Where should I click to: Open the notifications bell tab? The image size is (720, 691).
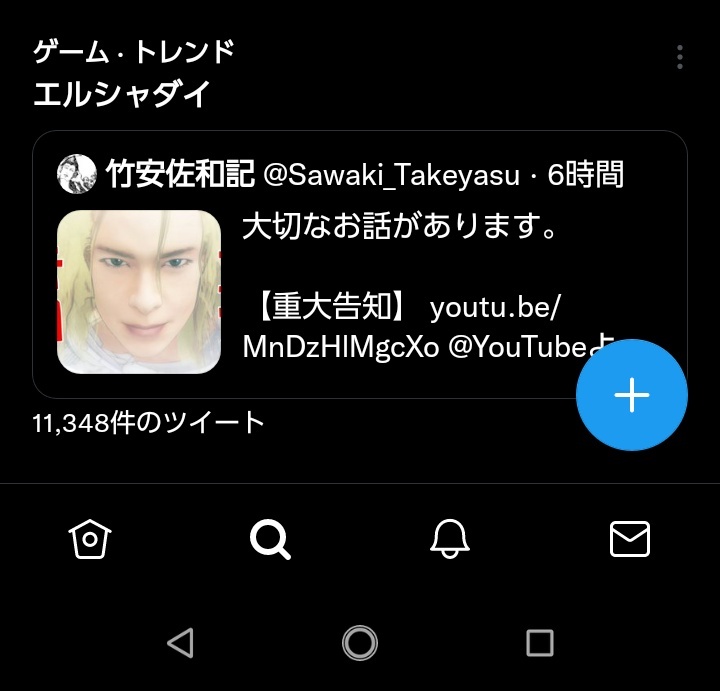pyautogui.click(x=450, y=540)
